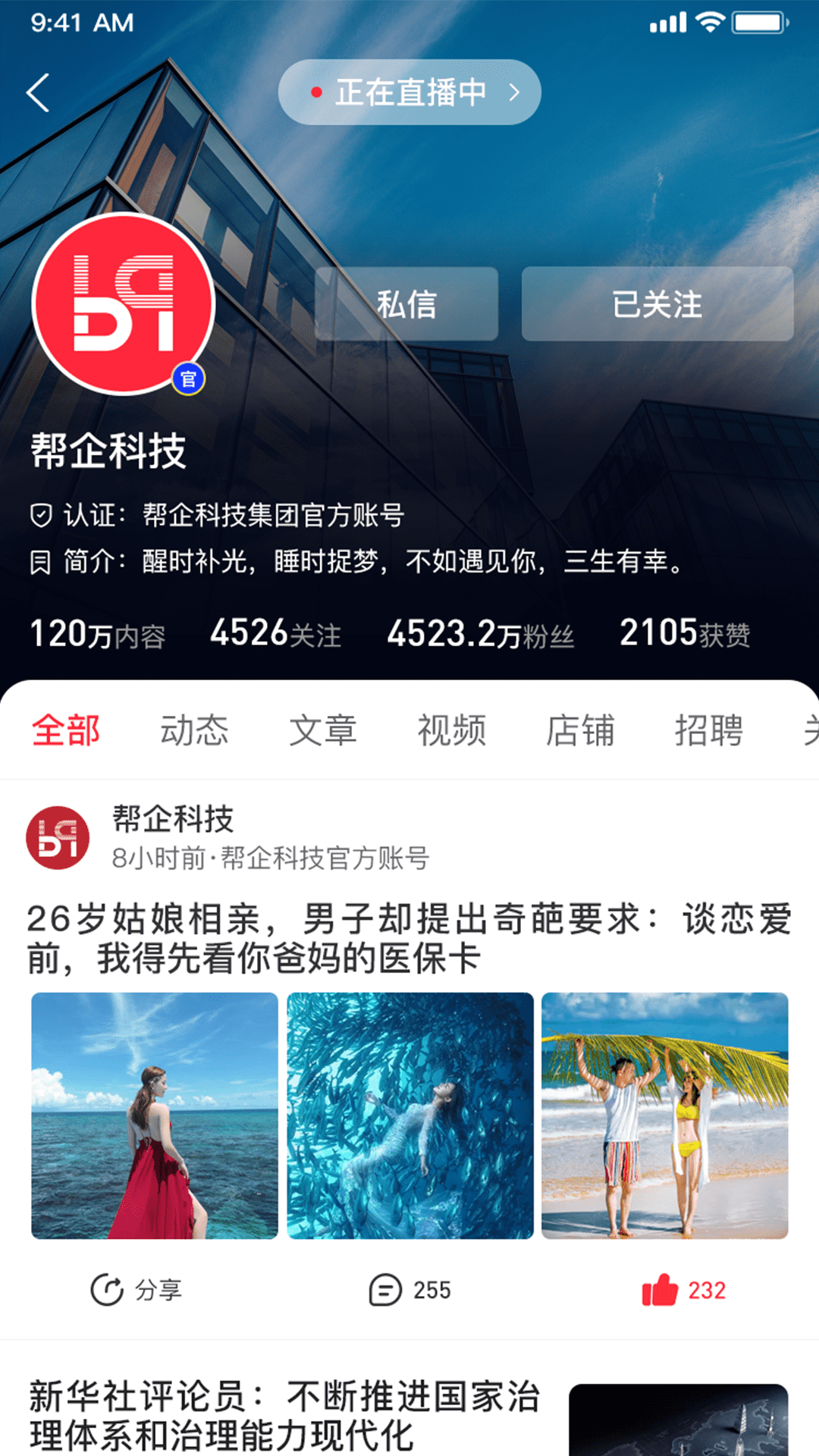This screenshot has height=1456, width=819.
Task: Click the comment bubble icon showing 255
Action: point(385,1287)
